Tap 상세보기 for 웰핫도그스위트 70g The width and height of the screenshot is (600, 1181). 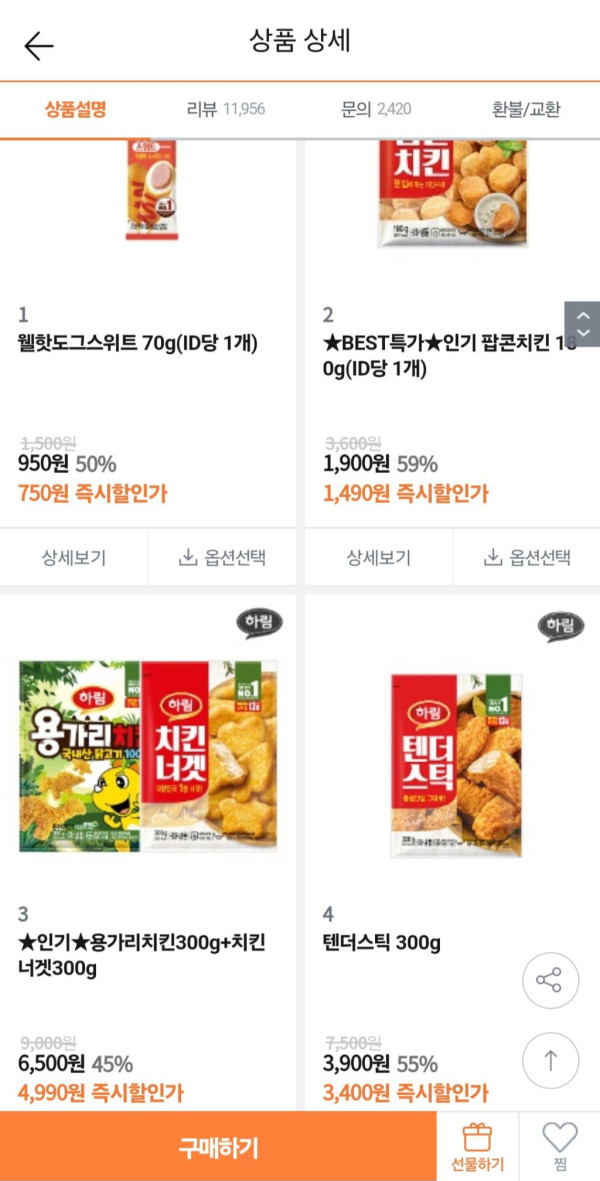pos(74,558)
